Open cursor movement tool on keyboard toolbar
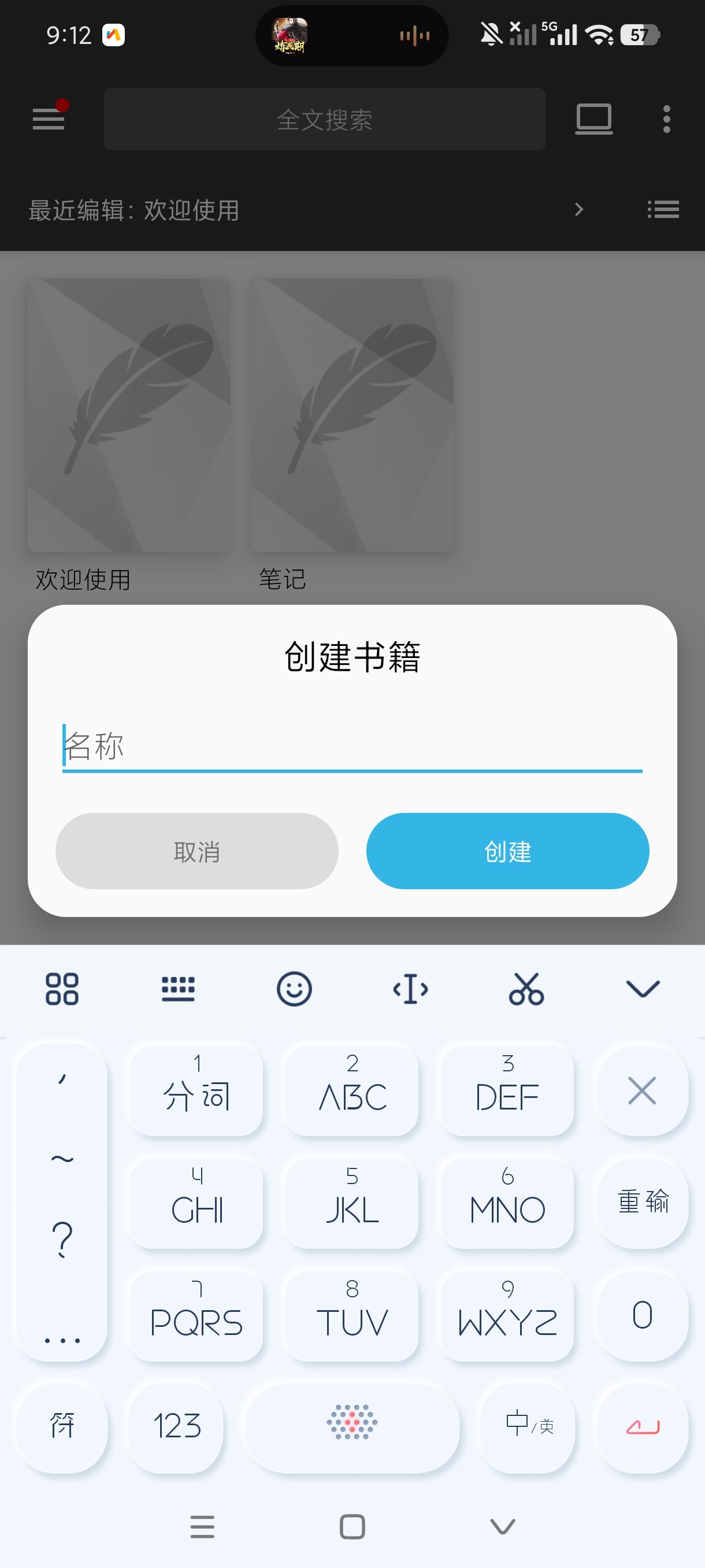Screen dimensions: 705x1568 coord(411,989)
